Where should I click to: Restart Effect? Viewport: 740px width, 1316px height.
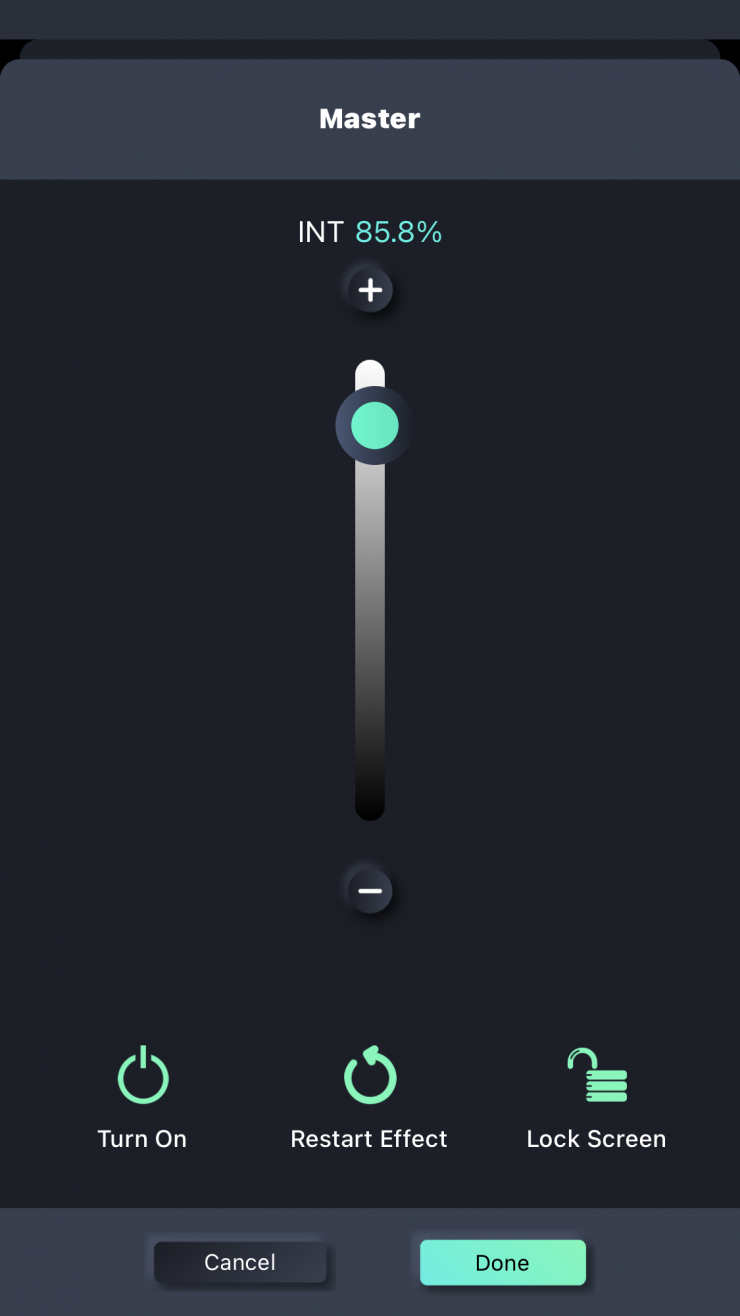tap(369, 1097)
